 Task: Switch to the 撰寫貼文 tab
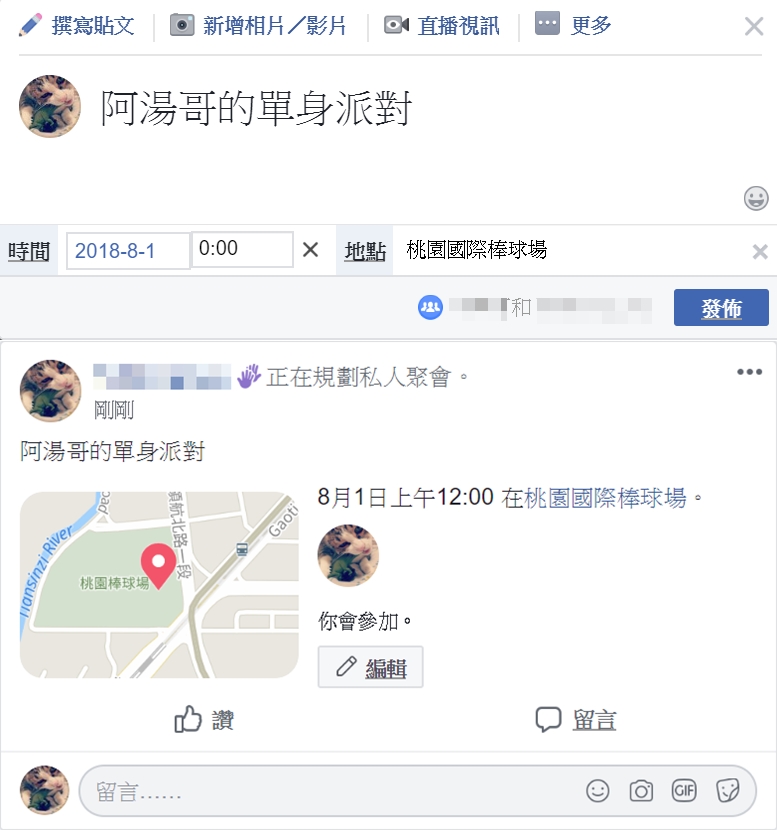(78, 25)
